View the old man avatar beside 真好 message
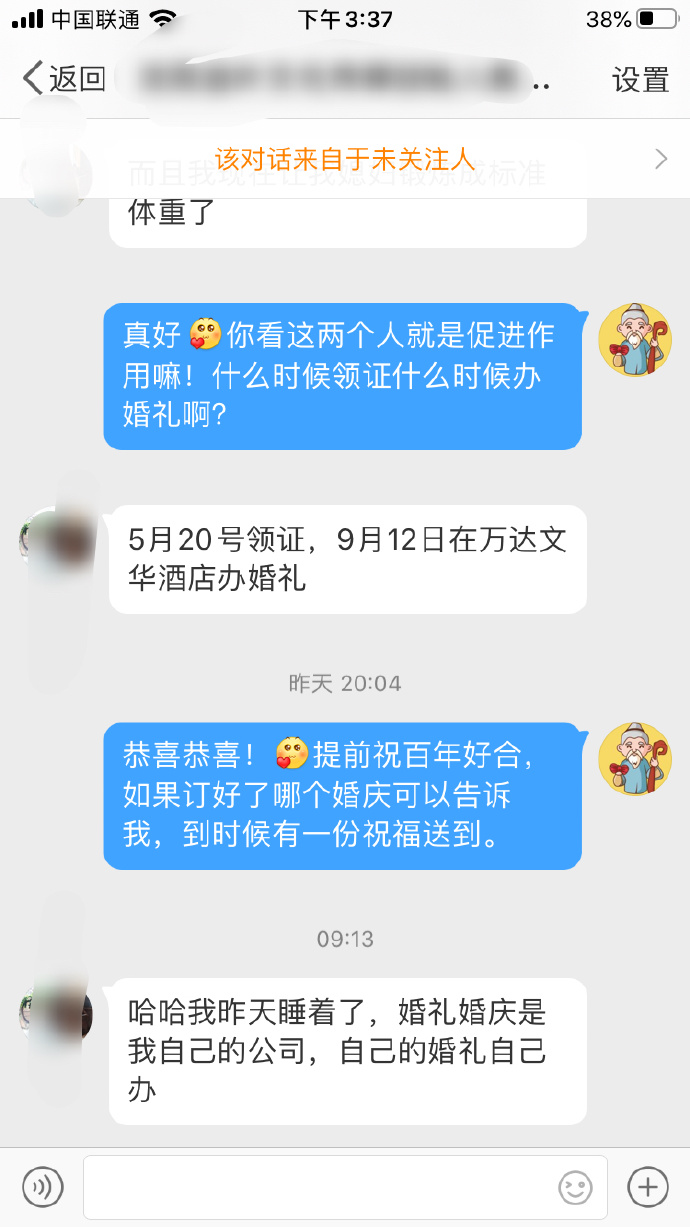This screenshot has width=690, height=1227. click(635, 340)
